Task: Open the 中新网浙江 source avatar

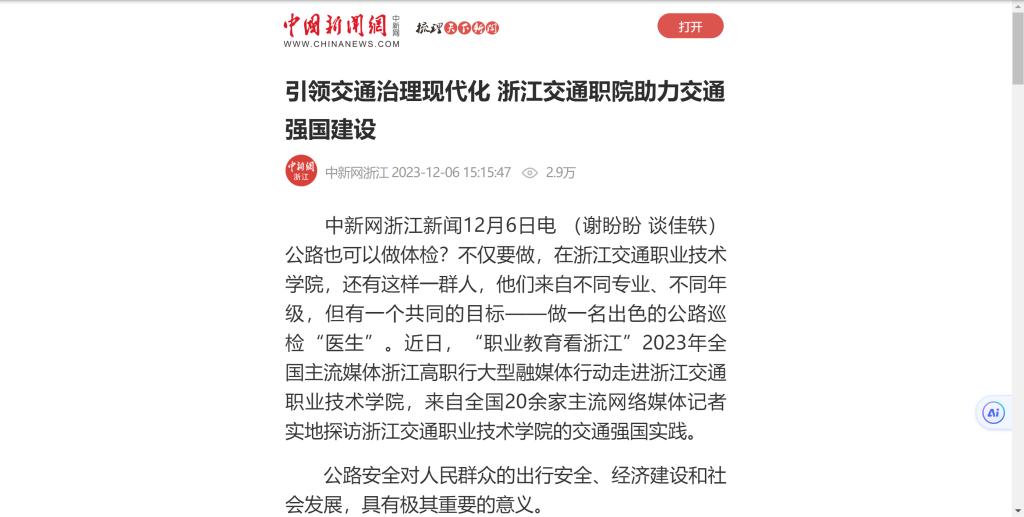Action: click(301, 171)
